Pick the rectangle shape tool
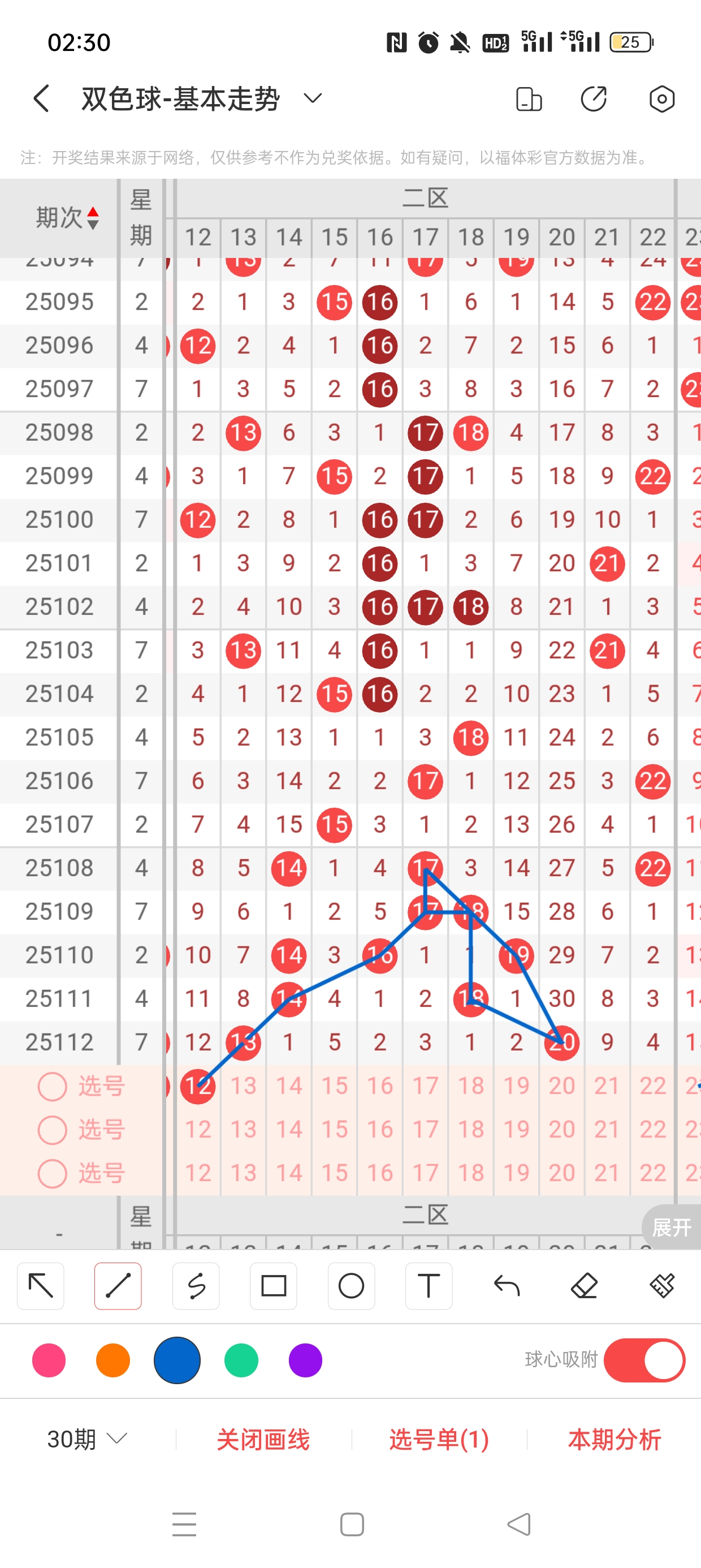This screenshot has width=701, height=1568. pos(273,1286)
